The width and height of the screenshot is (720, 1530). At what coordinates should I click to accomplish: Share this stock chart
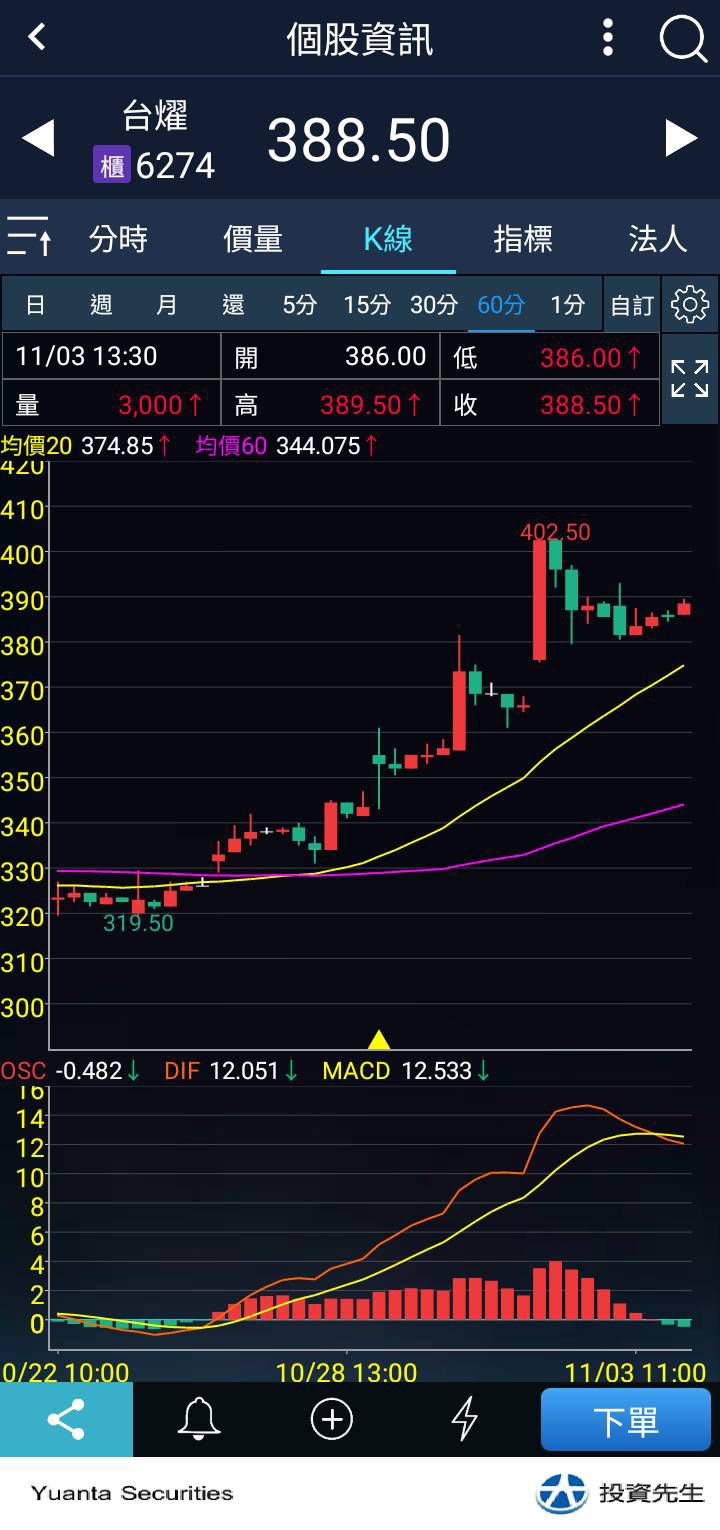(x=66, y=1419)
